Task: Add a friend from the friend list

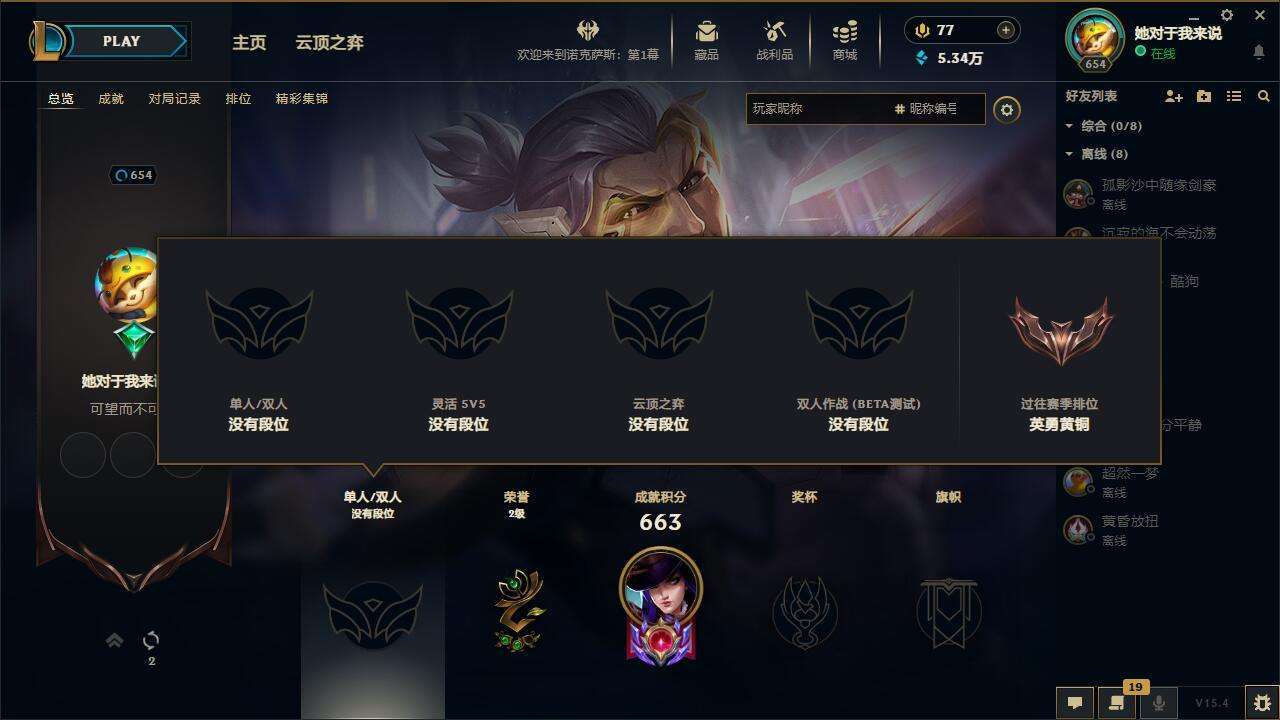Action: (1174, 96)
